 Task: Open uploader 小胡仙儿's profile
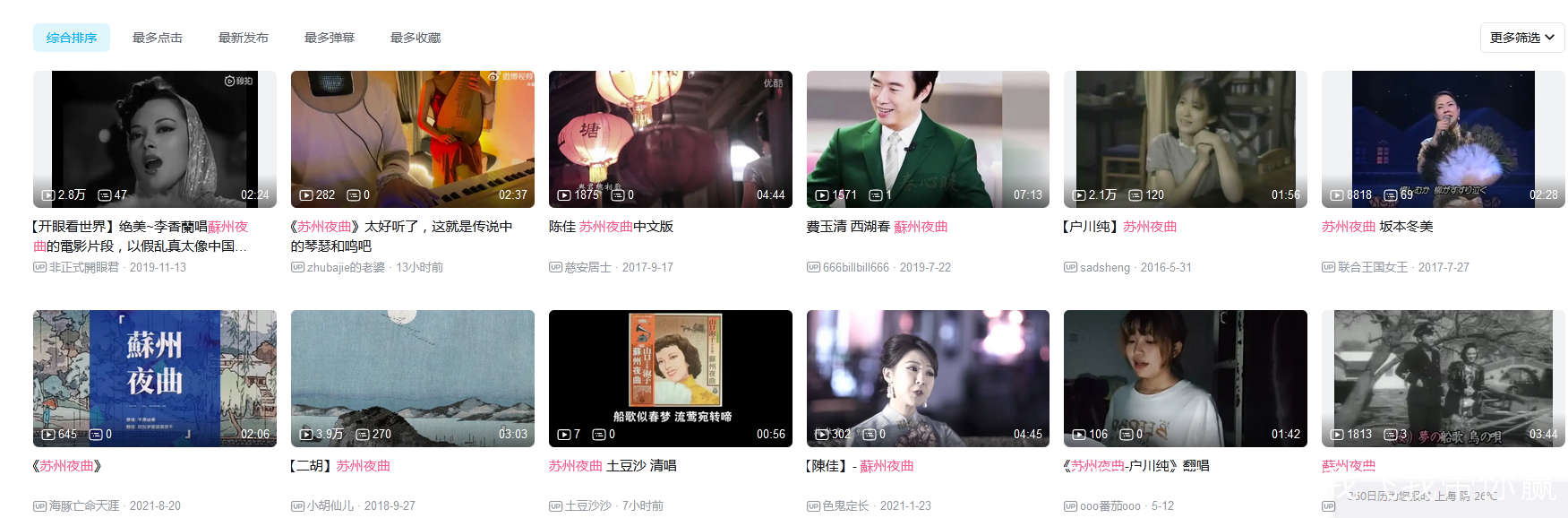330,505
